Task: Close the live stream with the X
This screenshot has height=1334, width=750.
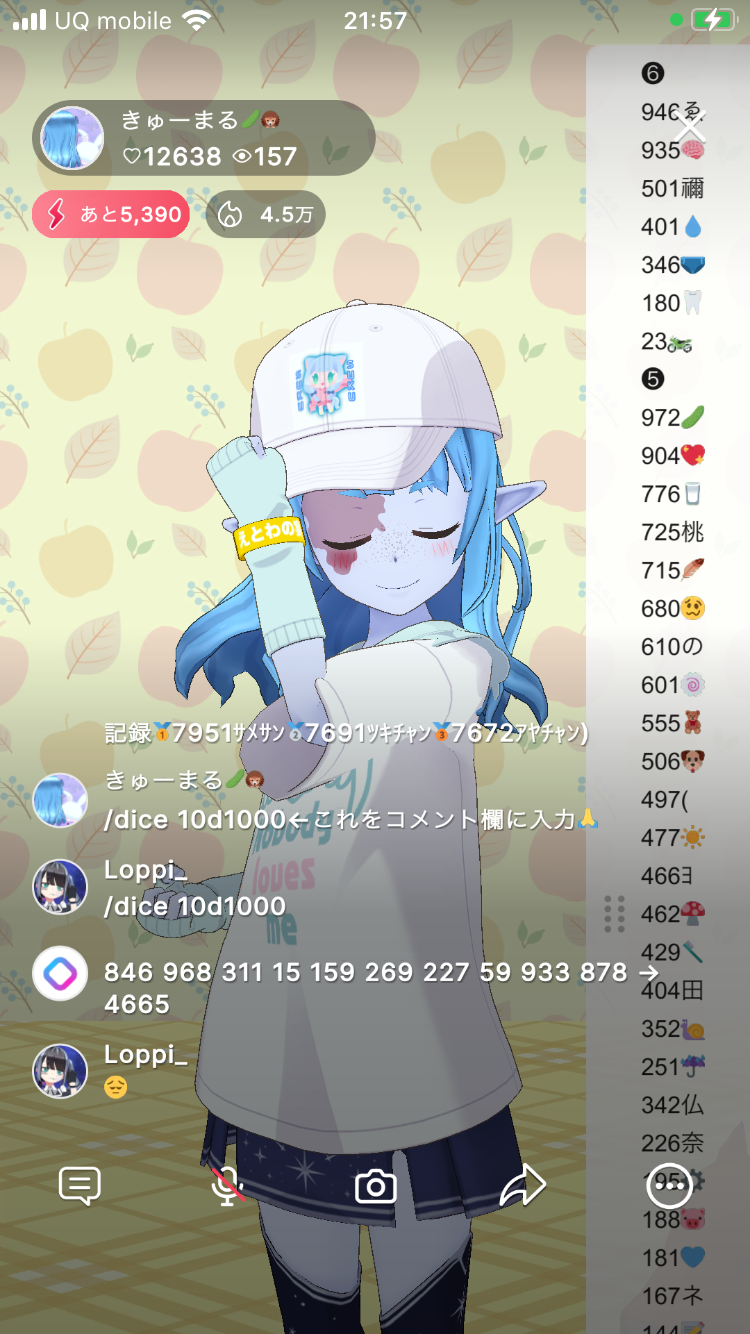Action: [690, 127]
